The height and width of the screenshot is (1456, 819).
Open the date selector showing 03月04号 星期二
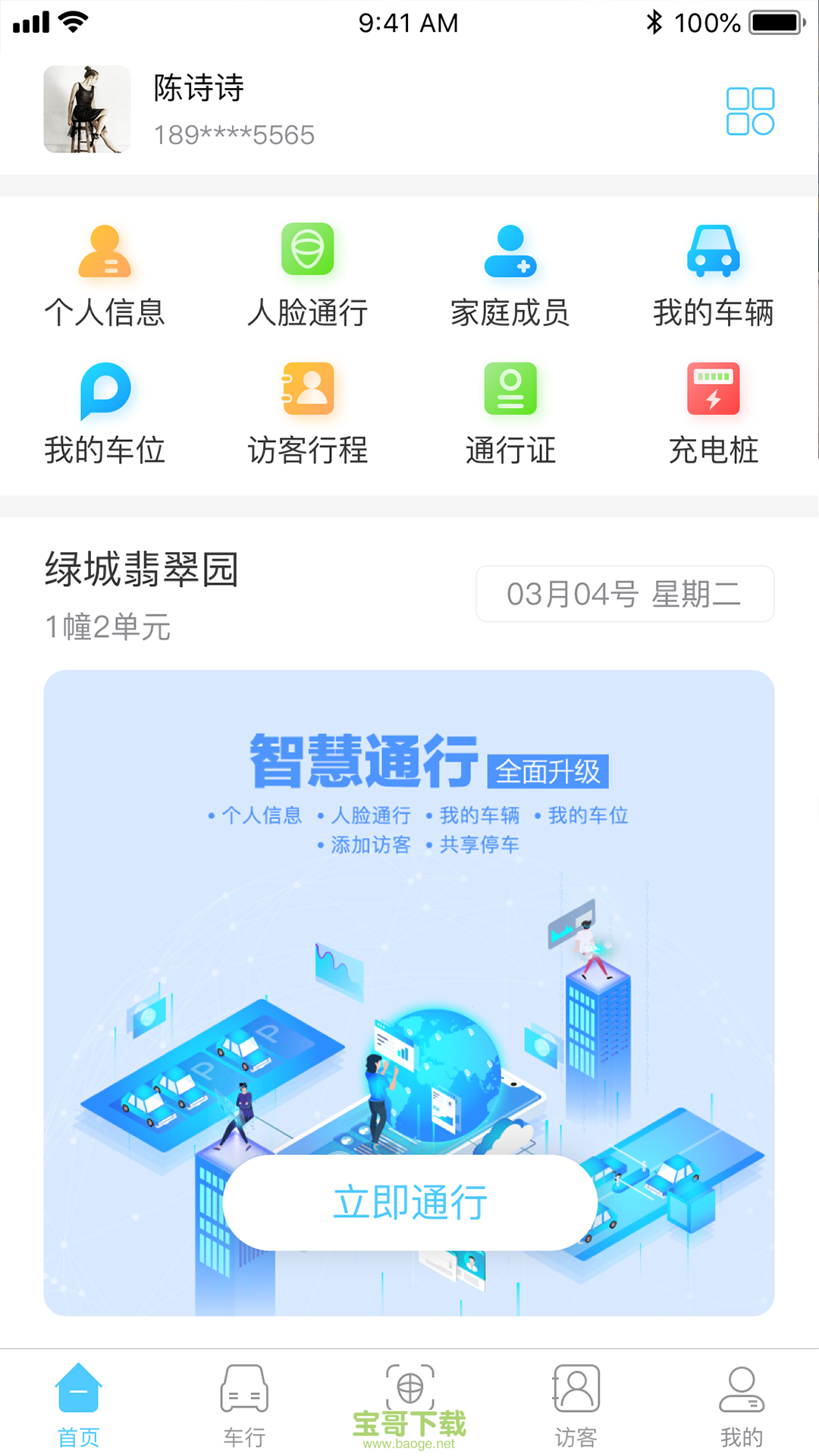(x=624, y=594)
